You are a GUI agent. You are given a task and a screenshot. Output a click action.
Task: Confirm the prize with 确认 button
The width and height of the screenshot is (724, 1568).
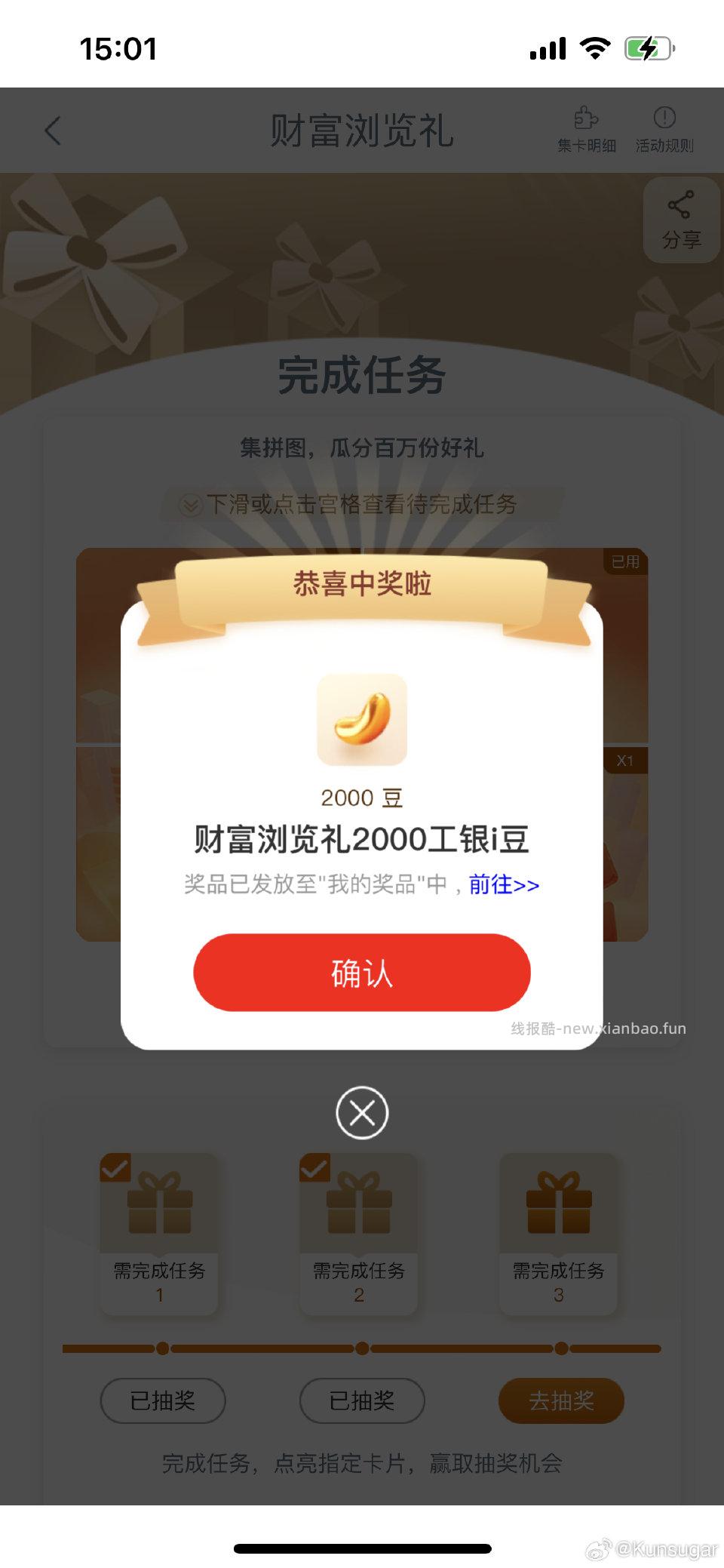click(x=361, y=973)
